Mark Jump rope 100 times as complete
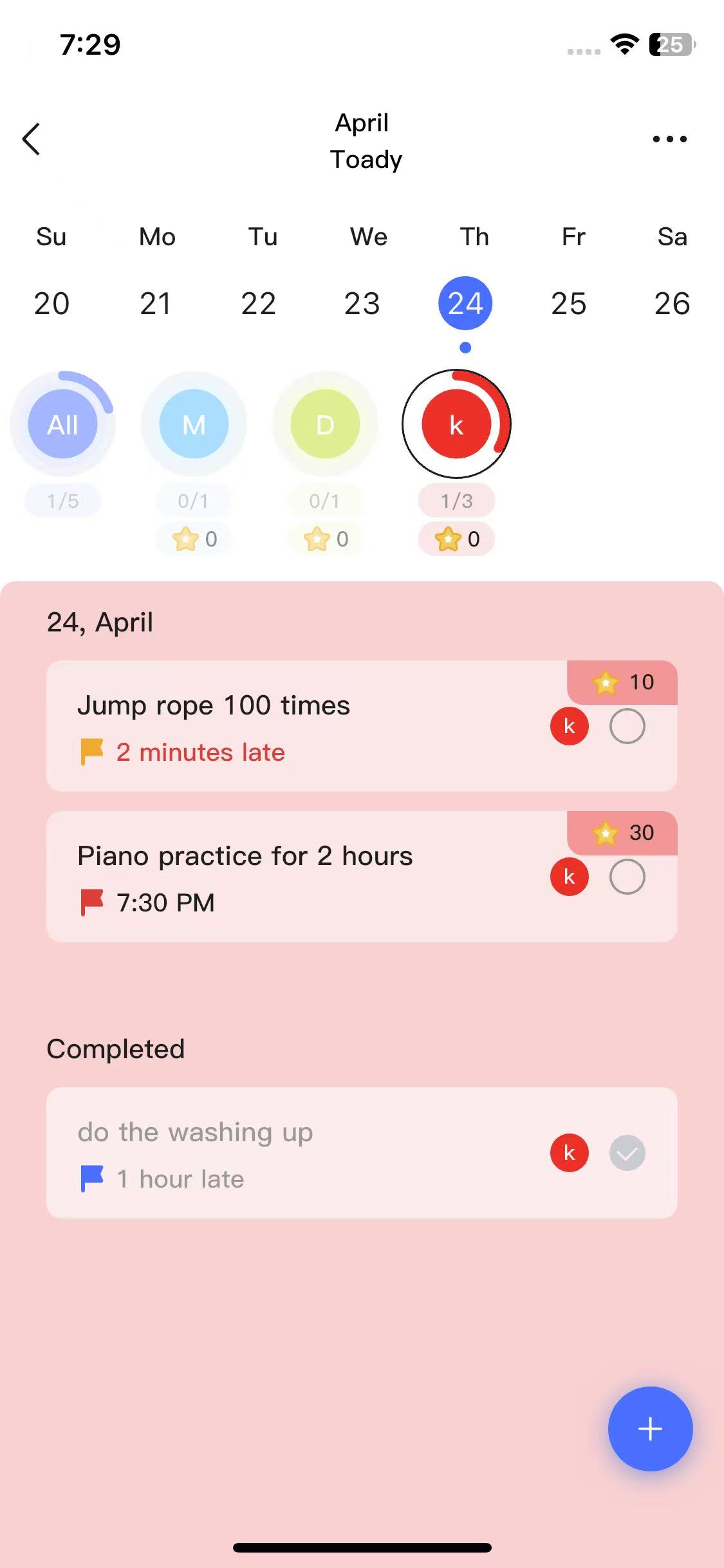Image resolution: width=724 pixels, height=1568 pixels. [627, 725]
